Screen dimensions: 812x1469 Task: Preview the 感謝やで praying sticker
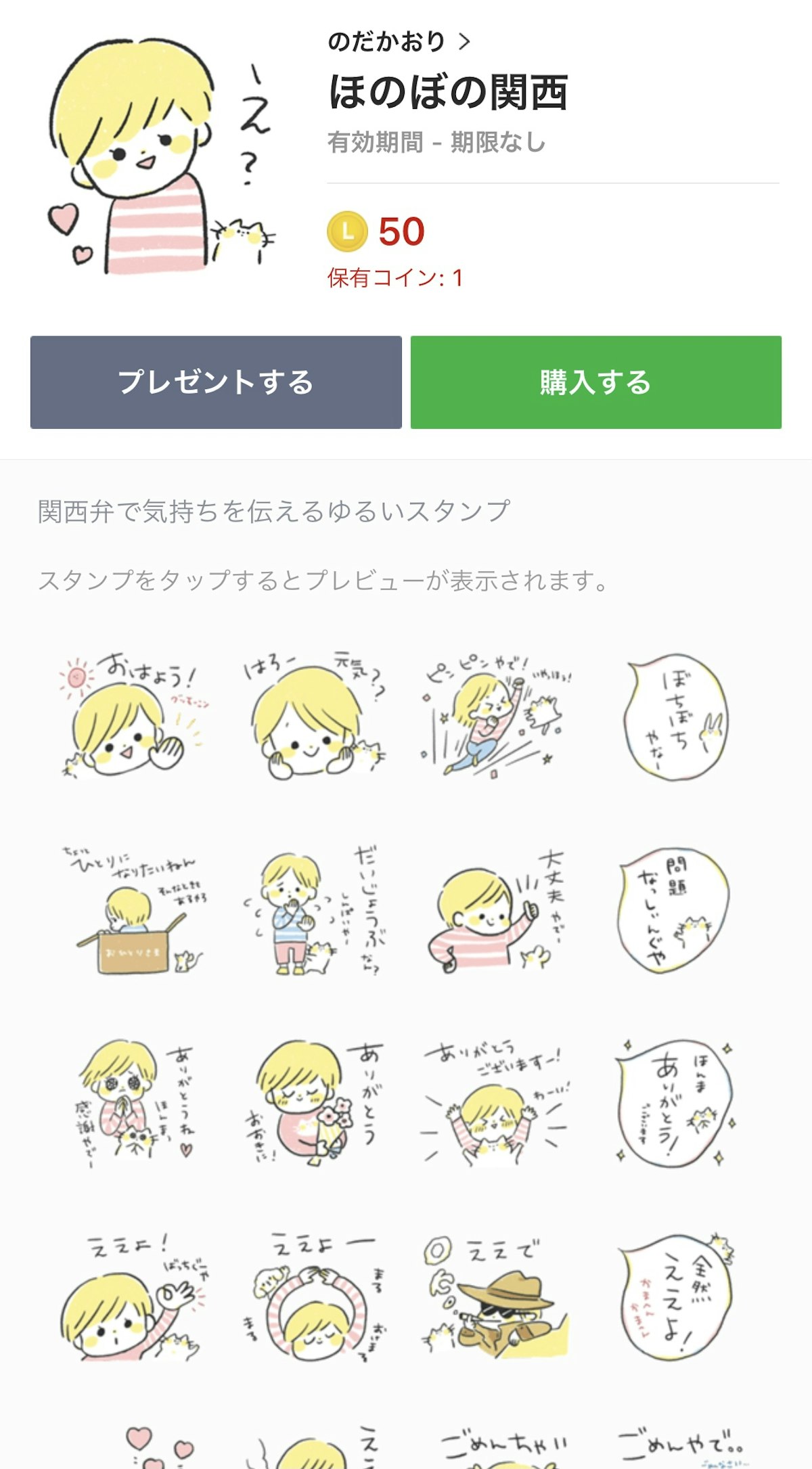coord(132,1104)
